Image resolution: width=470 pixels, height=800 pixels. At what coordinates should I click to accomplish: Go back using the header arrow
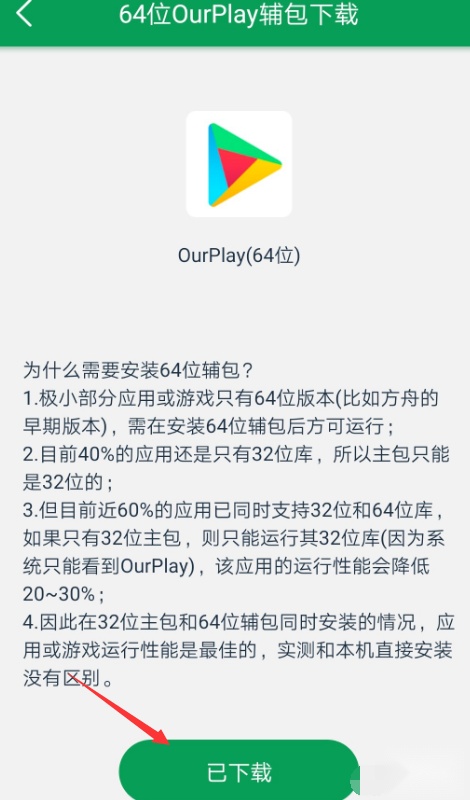(24, 13)
